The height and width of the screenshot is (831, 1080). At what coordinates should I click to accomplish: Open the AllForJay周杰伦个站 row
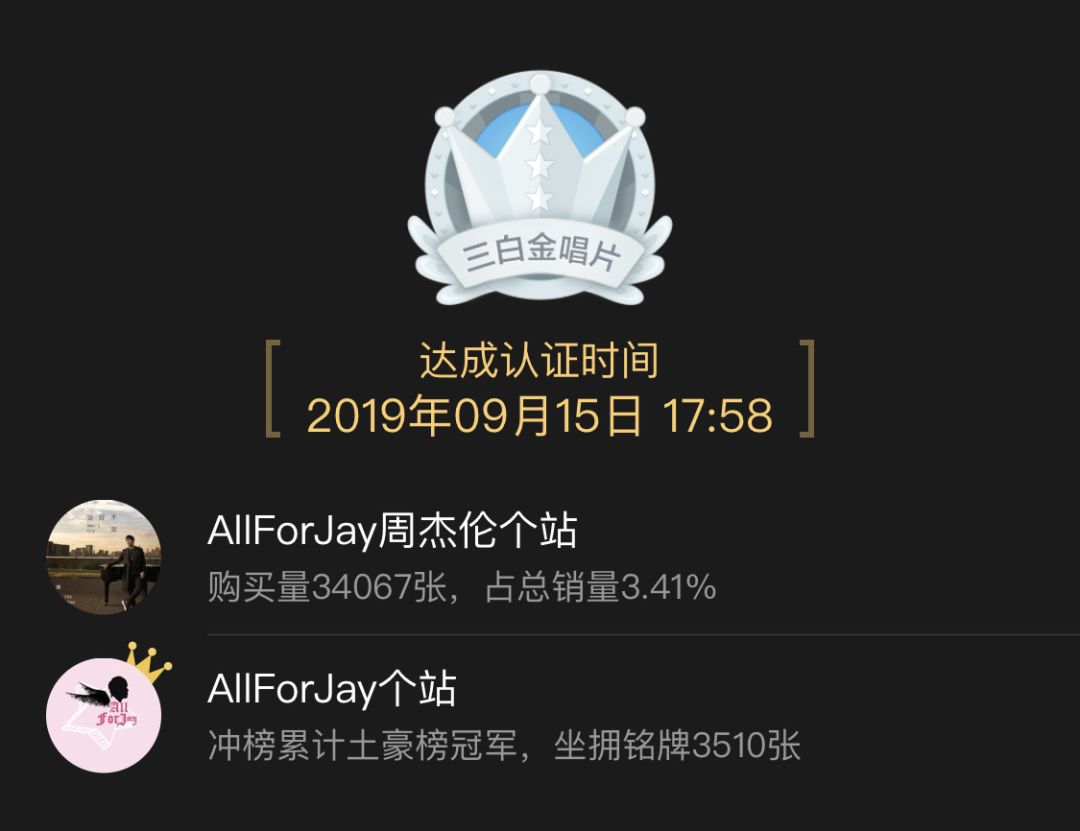pyautogui.click(x=540, y=557)
